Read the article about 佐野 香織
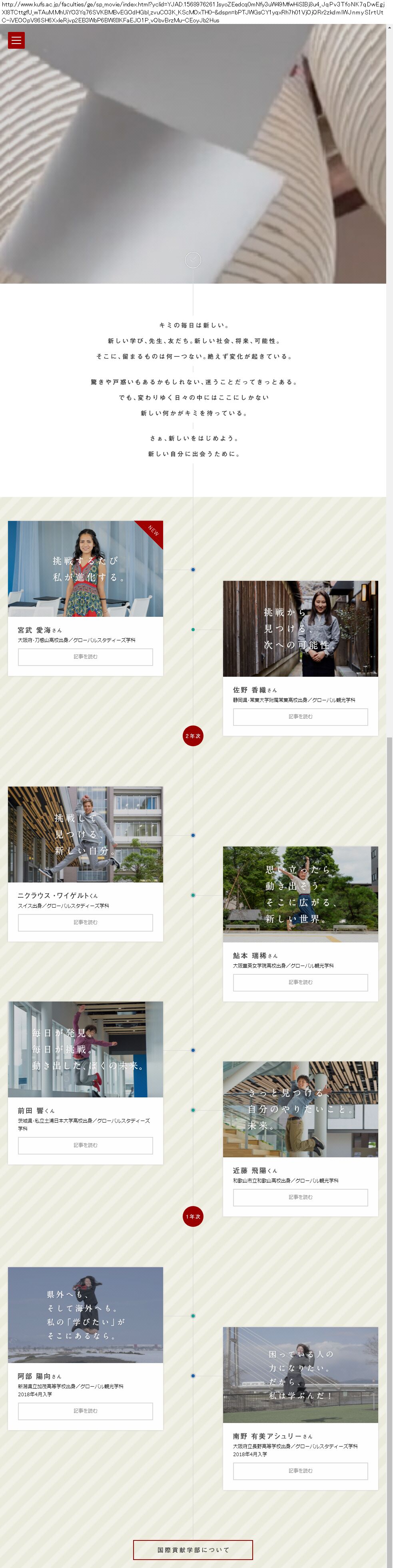The height and width of the screenshot is (1568, 393). click(x=300, y=716)
